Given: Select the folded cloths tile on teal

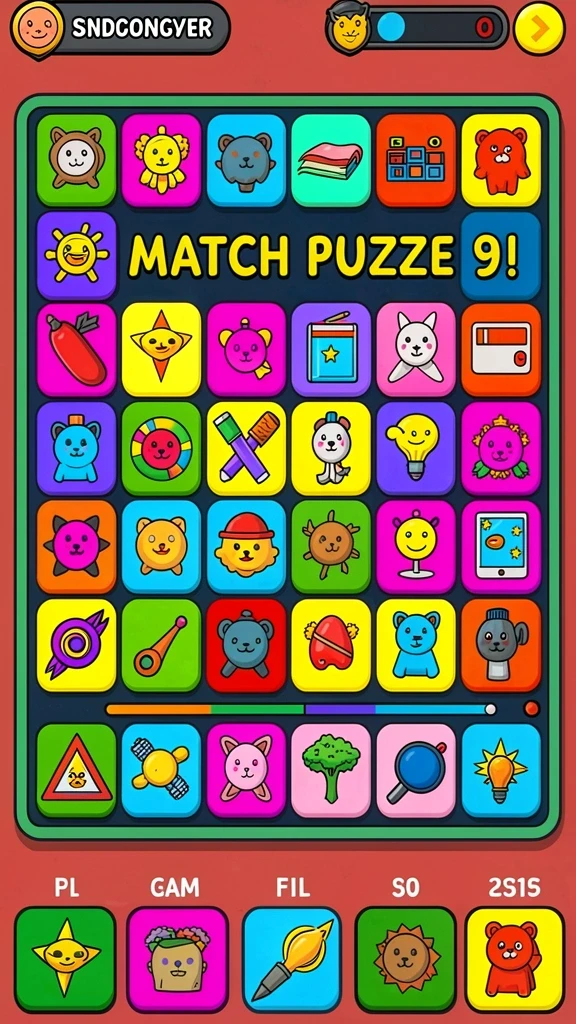Looking at the screenshot, I should [x=331, y=160].
